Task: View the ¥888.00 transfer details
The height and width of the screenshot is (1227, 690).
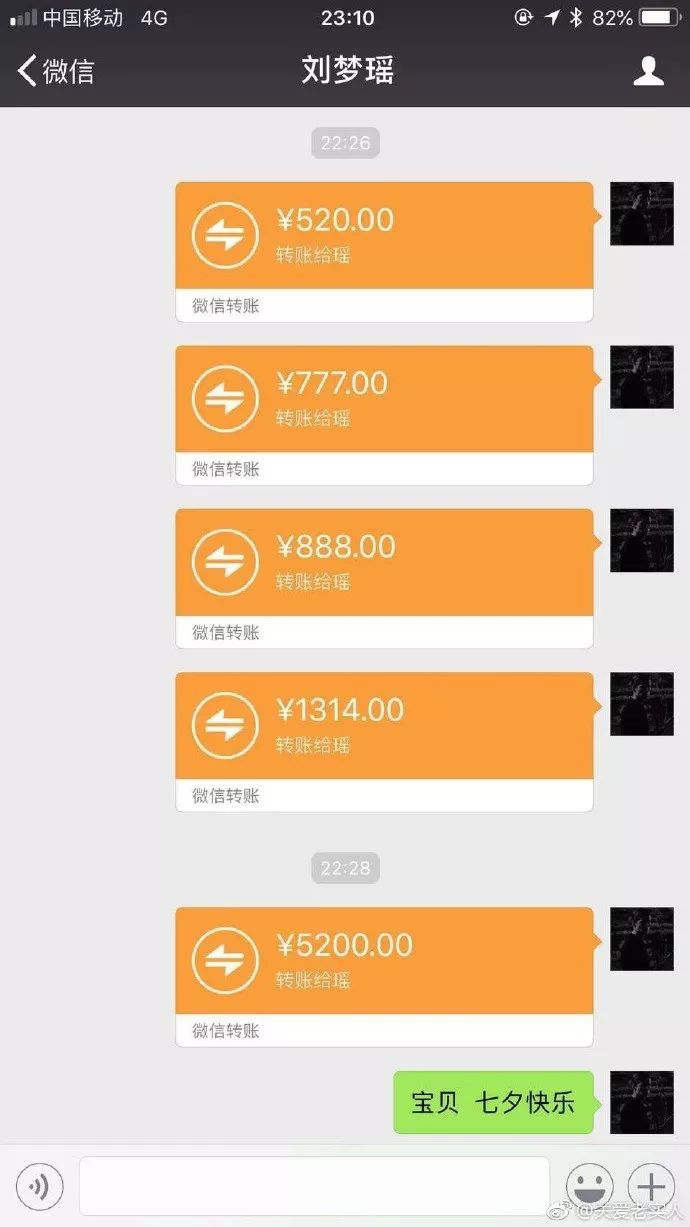Action: pos(384,563)
